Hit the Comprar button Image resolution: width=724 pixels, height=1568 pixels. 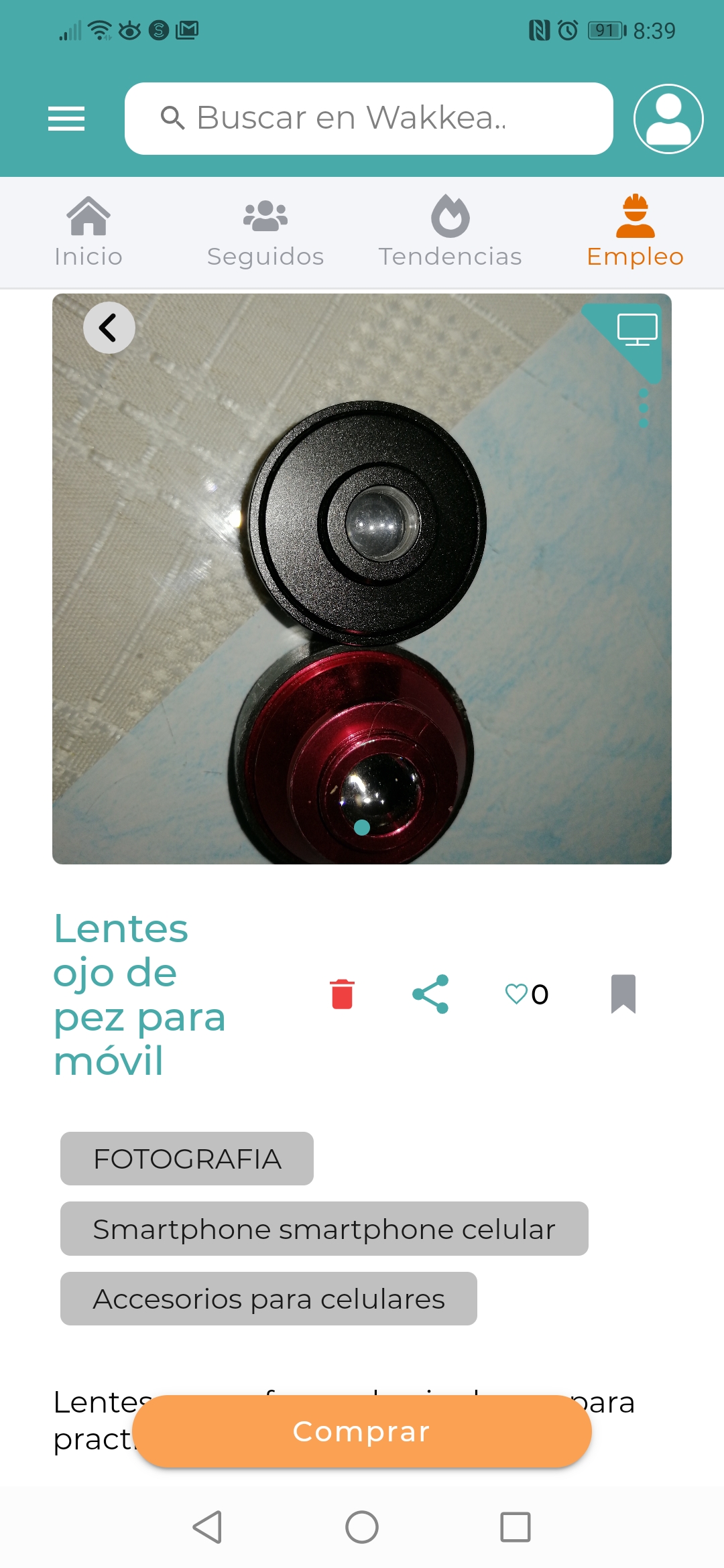click(x=362, y=1431)
